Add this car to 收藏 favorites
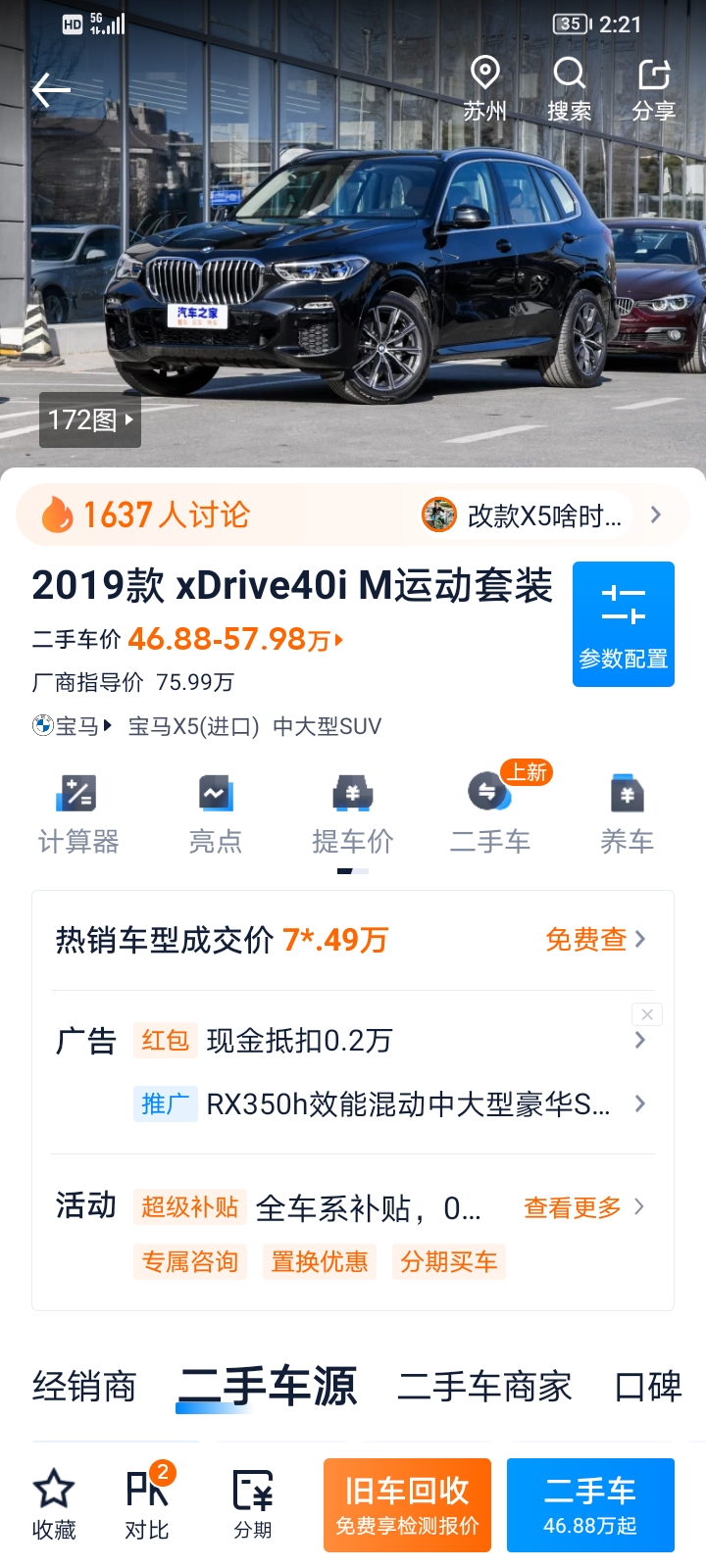The height and width of the screenshot is (1568, 706). 54,1505
